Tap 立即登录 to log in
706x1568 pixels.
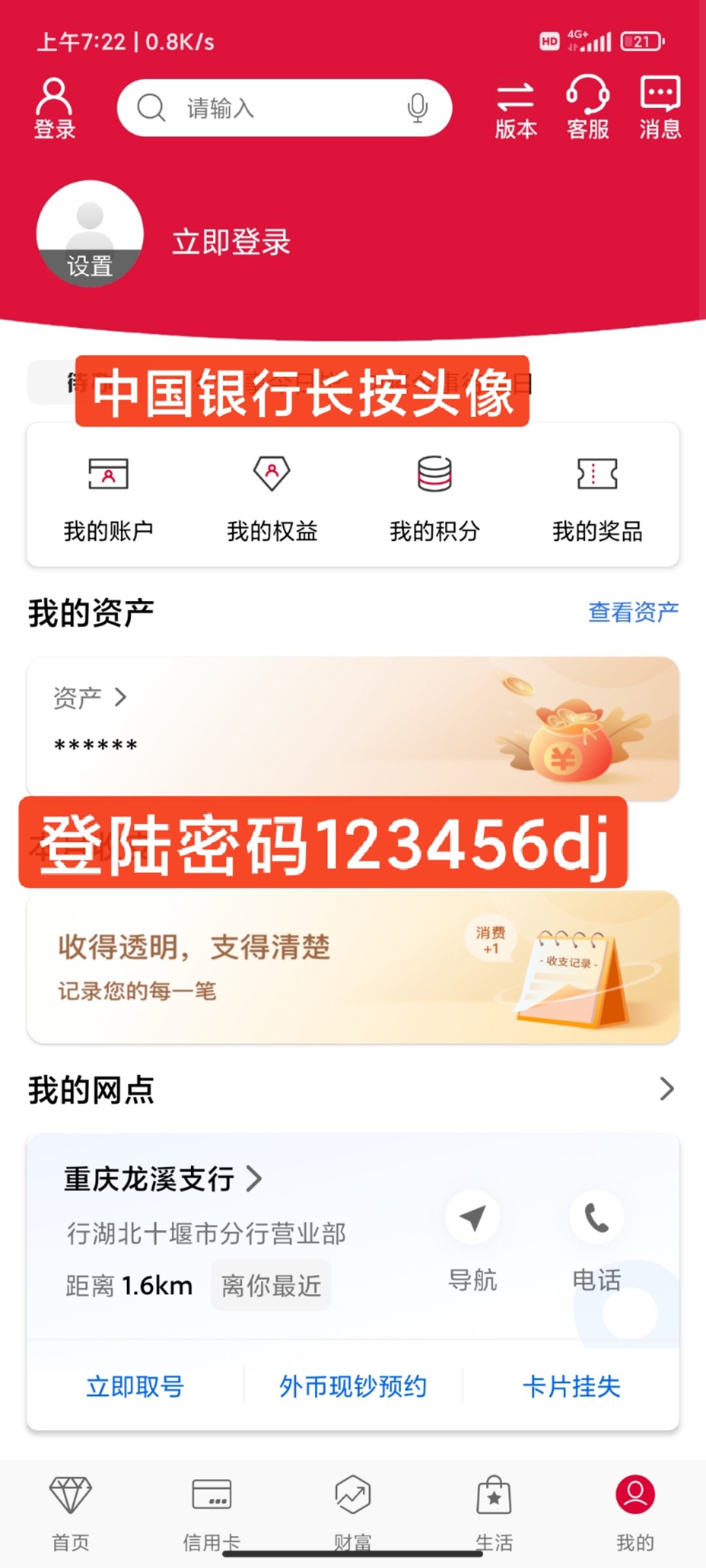click(231, 242)
